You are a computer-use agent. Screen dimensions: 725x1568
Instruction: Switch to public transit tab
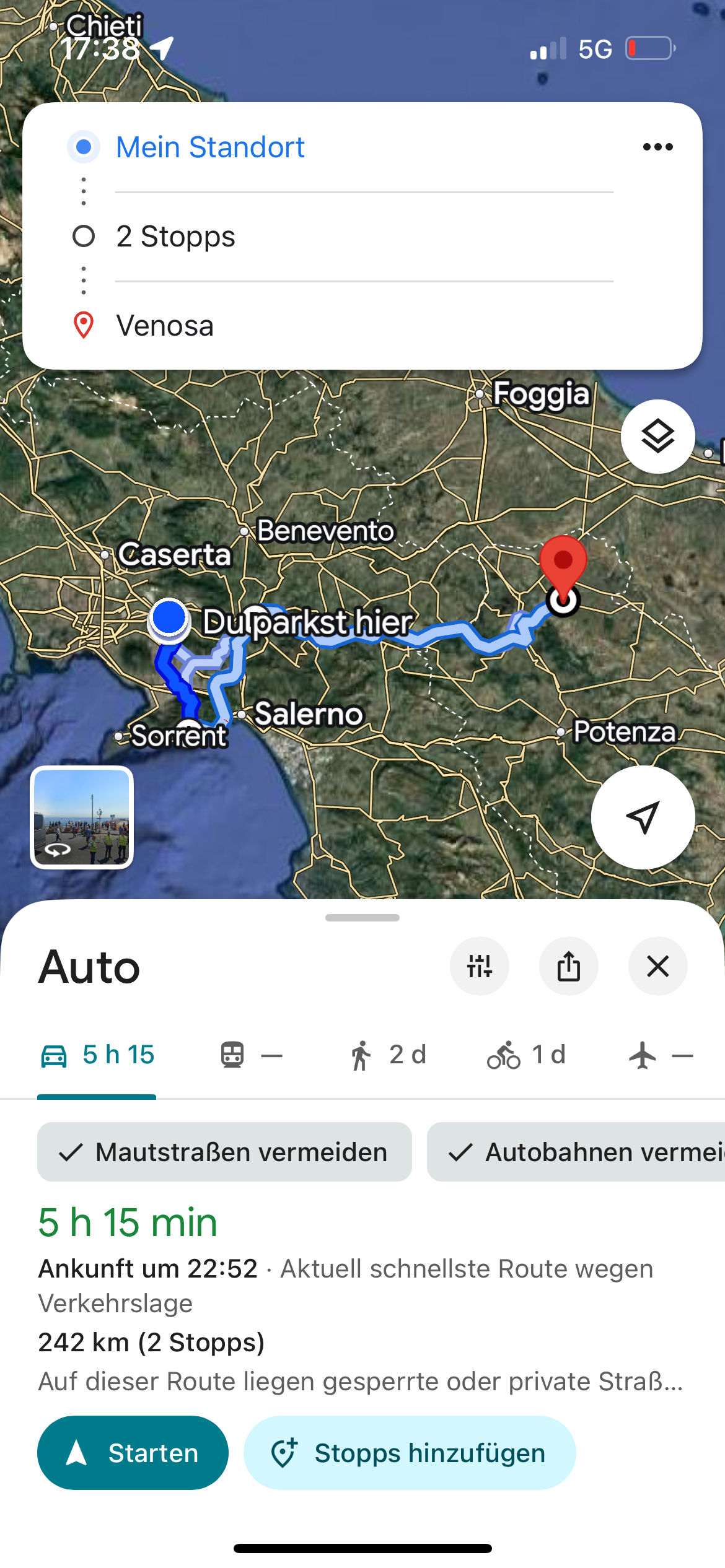point(251,1055)
